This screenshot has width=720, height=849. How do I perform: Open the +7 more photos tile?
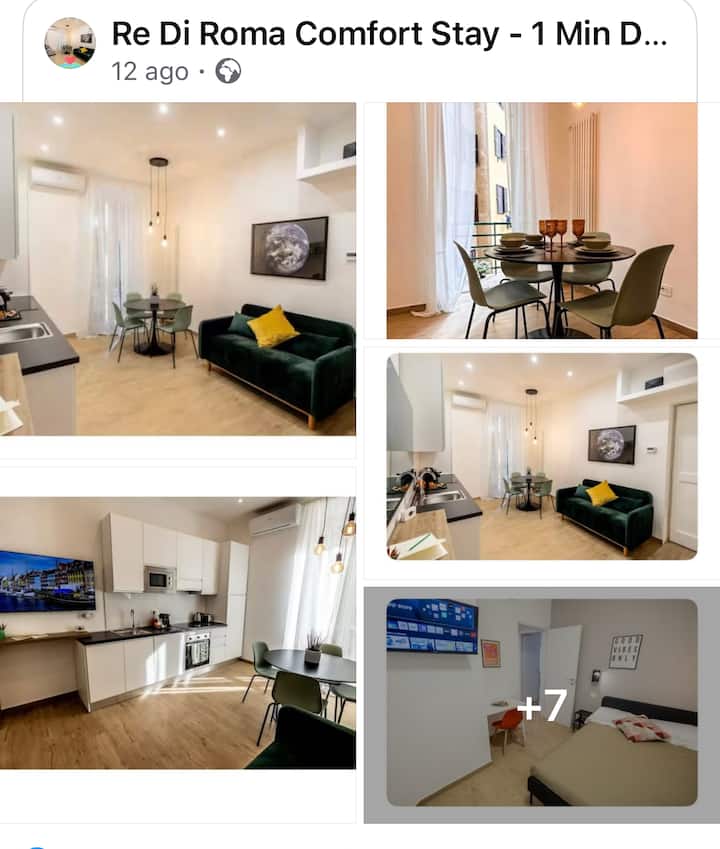pyautogui.click(x=541, y=703)
